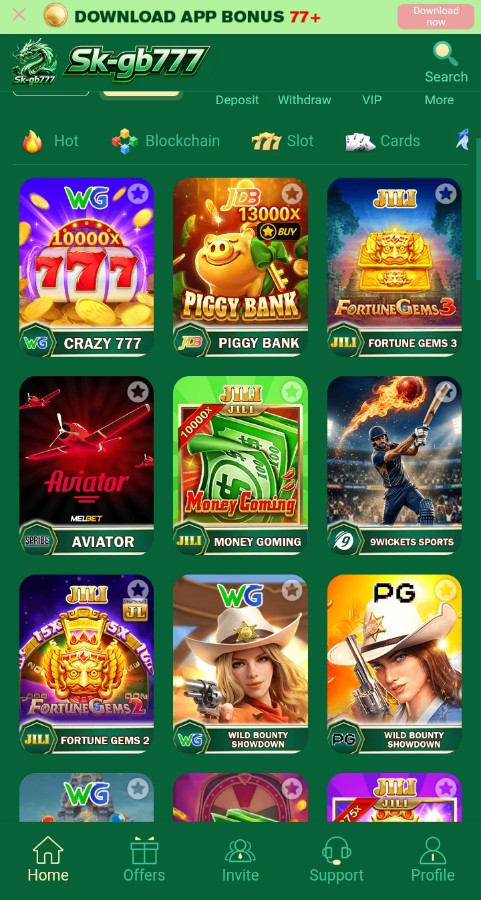This screenshot has height=900, width=481.
Task: Open 9Wickets Sports
Action: click(x=394, y=465)
